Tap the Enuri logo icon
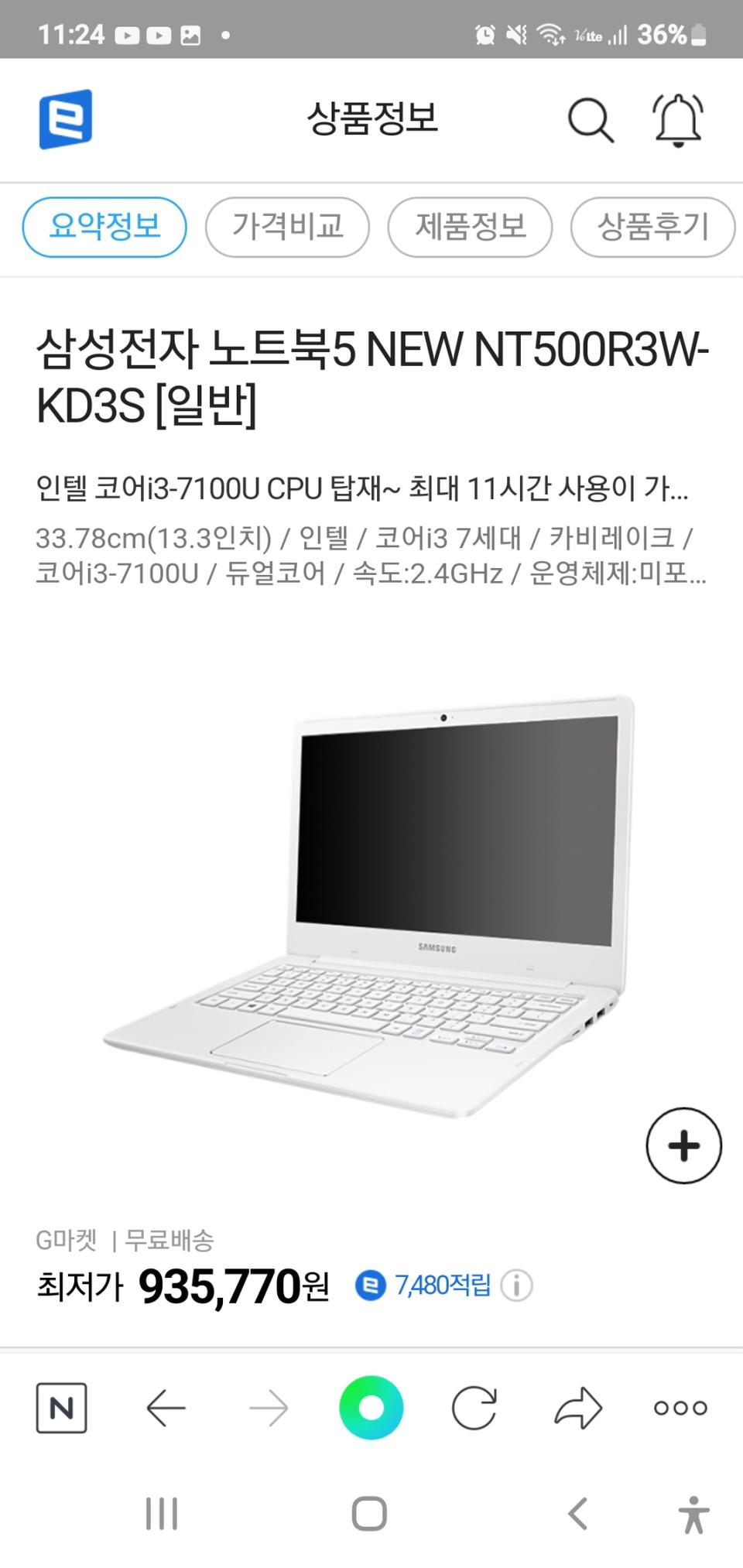The width and height of the screenshot is (743, 1568). [x=65, y=120]
